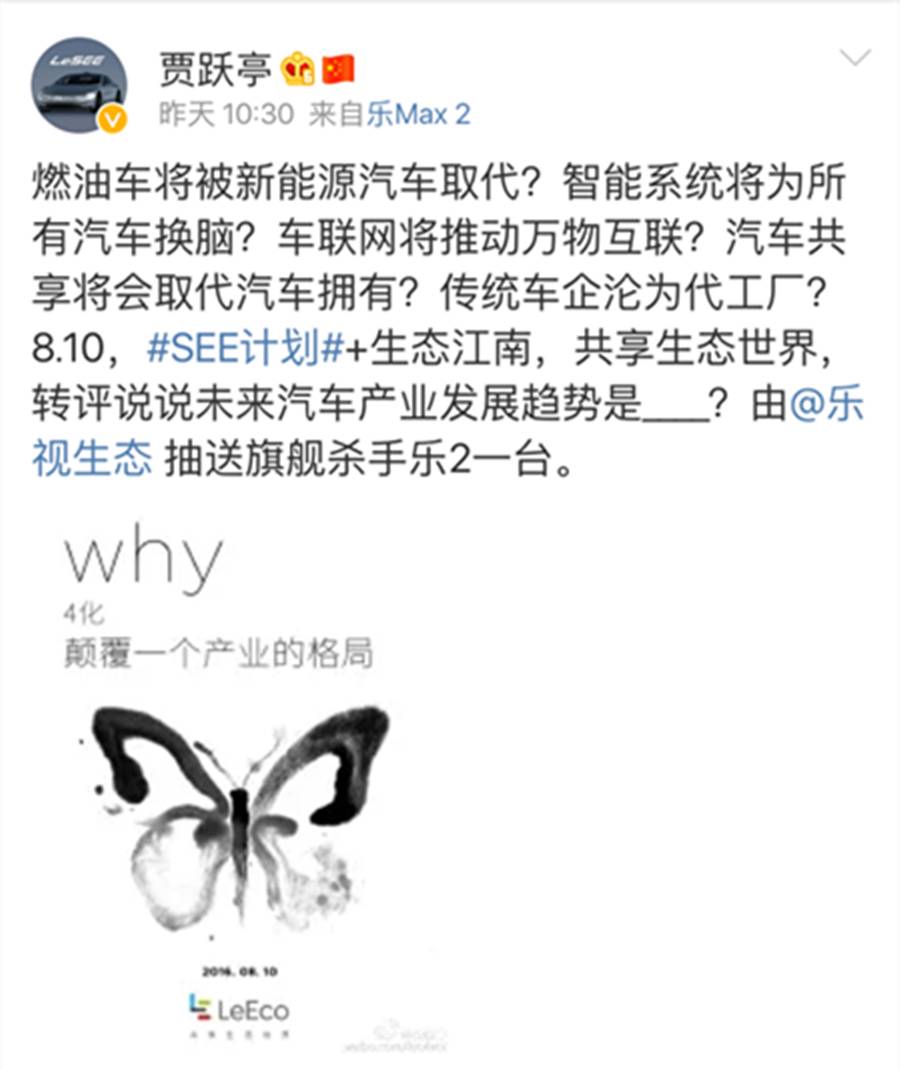This screenshot has height=1070, width=900.
Task: Open the 贾跃亭 username link
Action: (215, 68)
